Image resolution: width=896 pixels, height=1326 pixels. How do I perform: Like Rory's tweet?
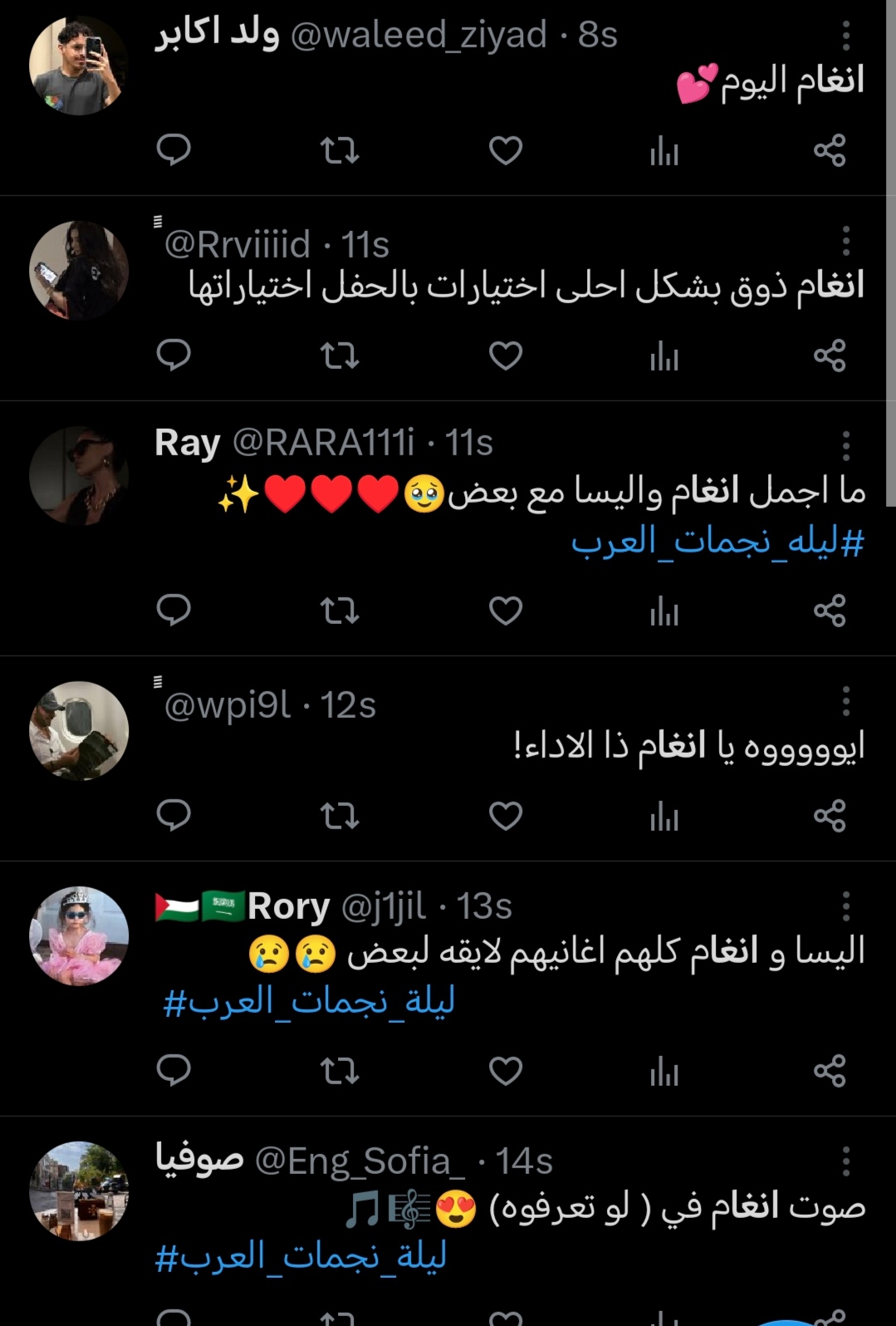point(505,1071)
